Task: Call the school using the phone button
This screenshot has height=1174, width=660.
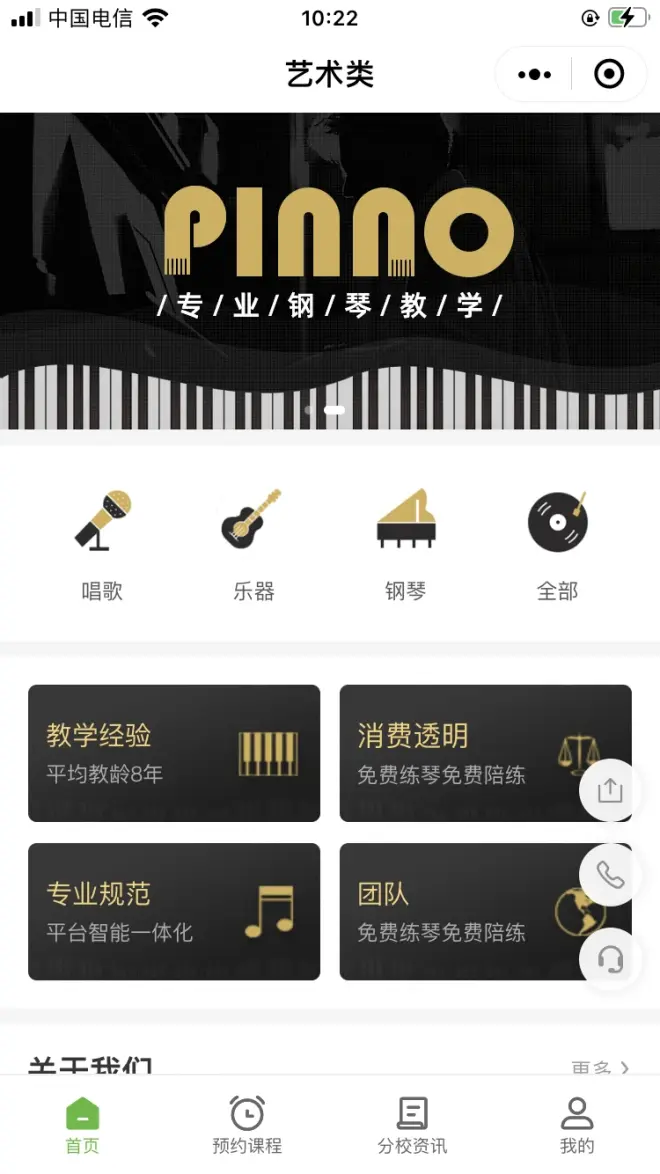Action: [610, 875]
